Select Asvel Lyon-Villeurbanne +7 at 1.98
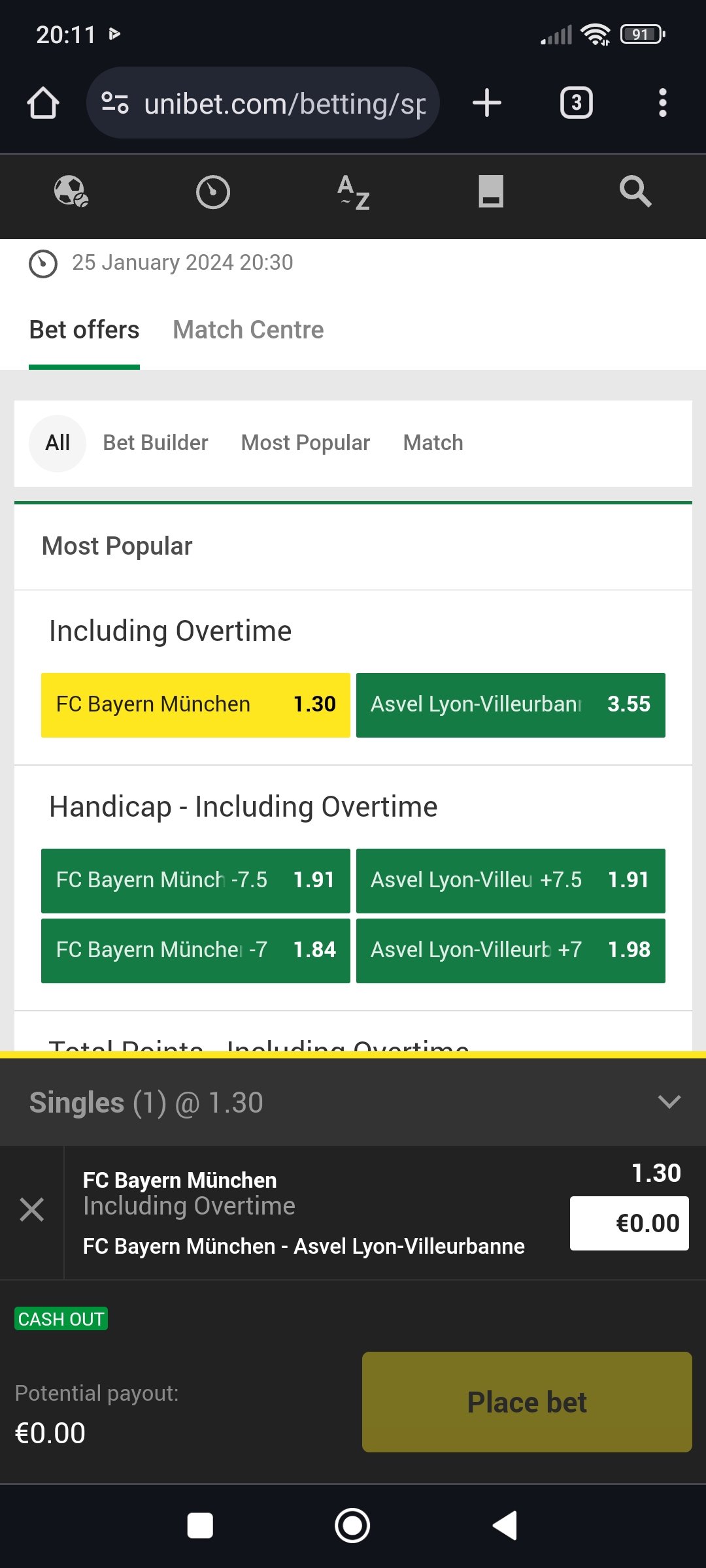The image size is (706, 1568). point(511,950)
